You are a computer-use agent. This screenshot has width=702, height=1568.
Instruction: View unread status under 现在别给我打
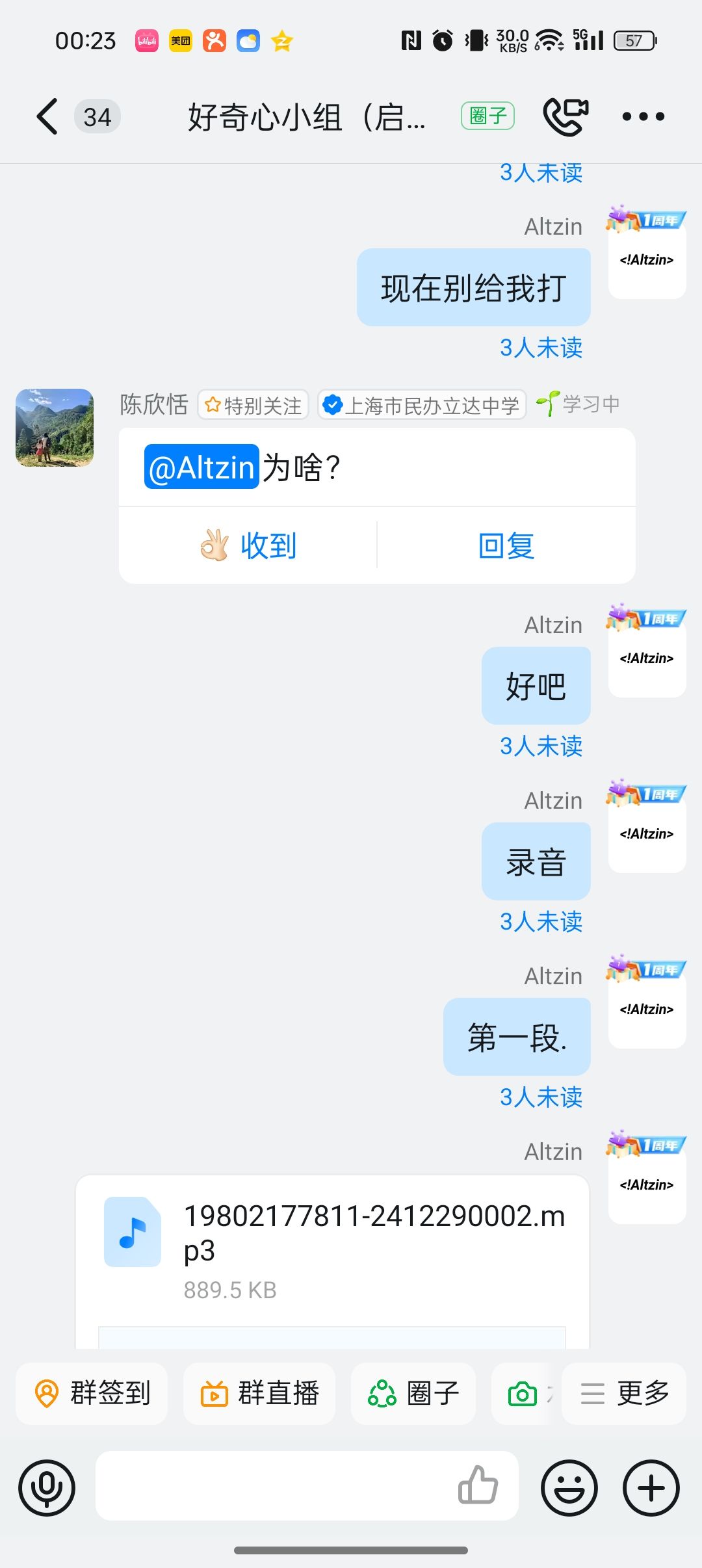[x=541, y=348]
